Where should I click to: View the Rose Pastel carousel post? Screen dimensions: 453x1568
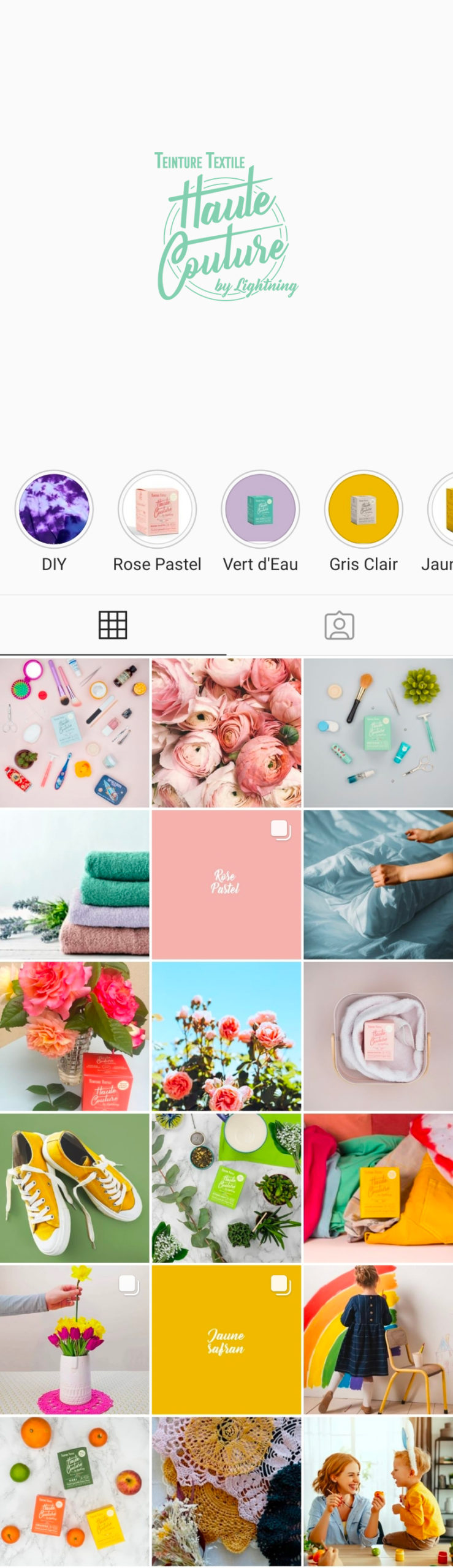(x=226, y=884)
